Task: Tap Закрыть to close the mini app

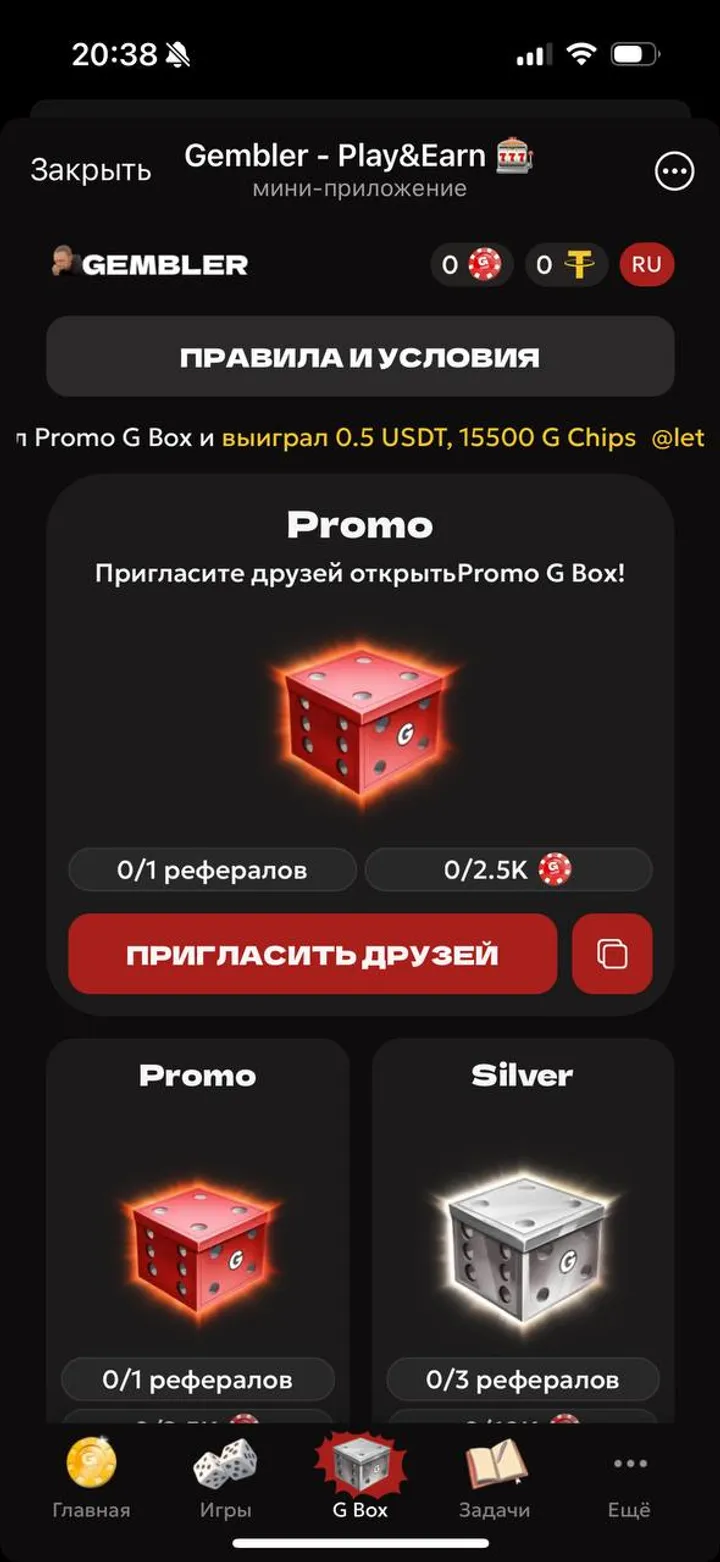Action: tap(90, 170)
